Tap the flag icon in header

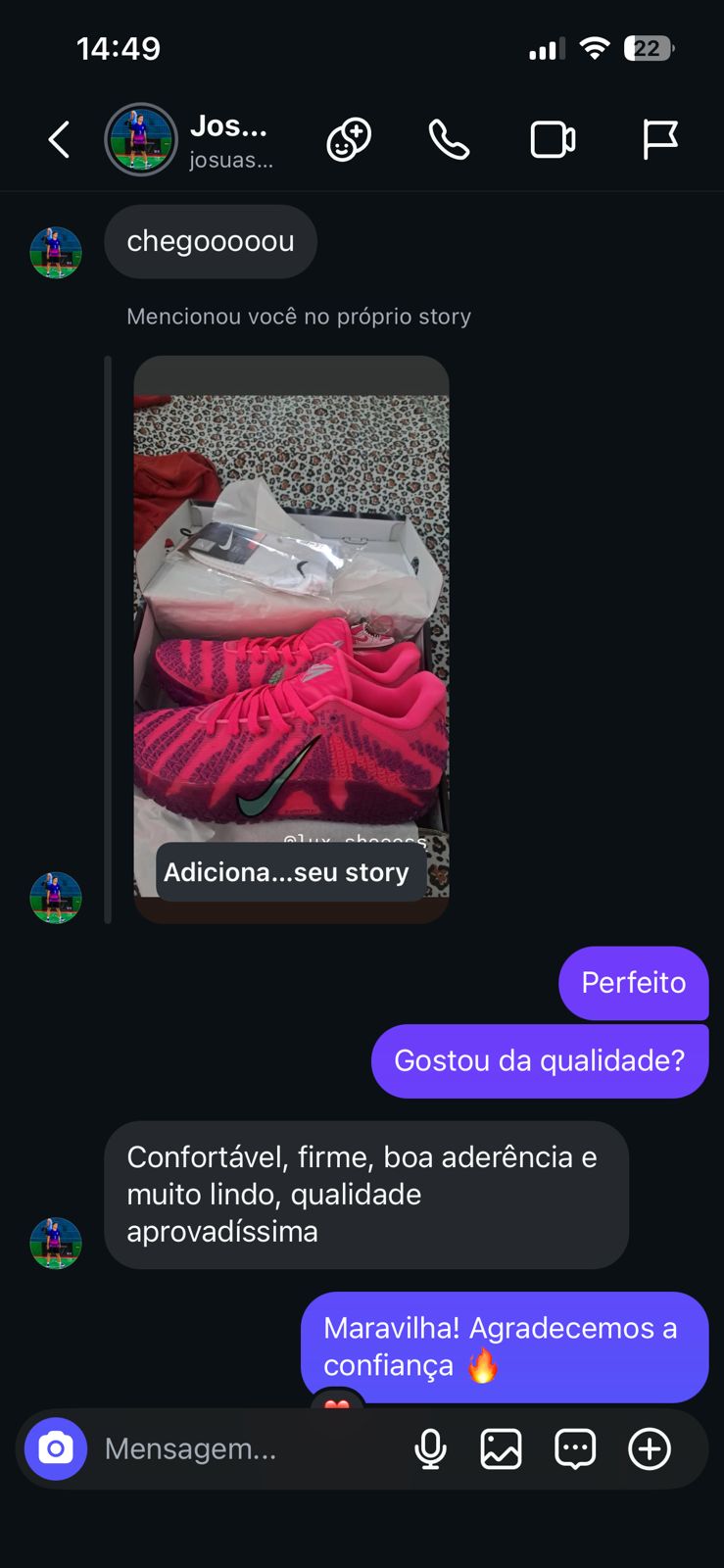659,140
